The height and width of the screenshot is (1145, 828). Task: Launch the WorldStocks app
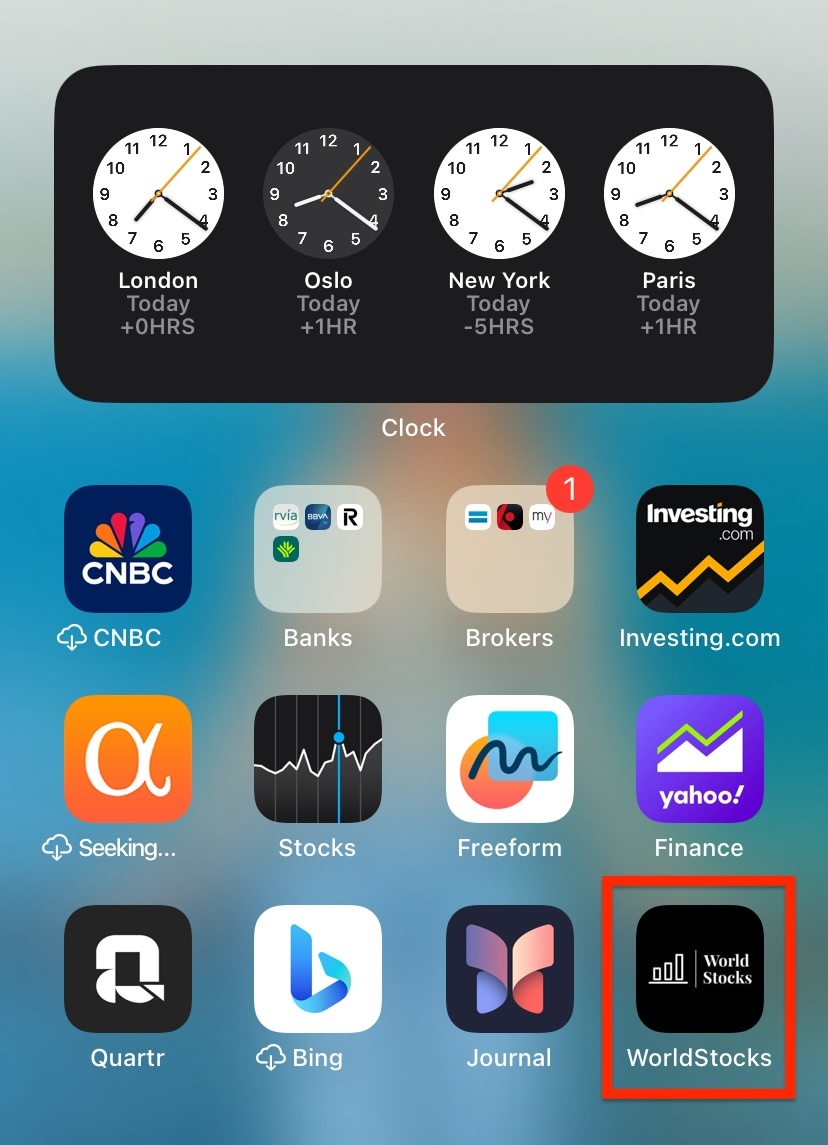699,969
